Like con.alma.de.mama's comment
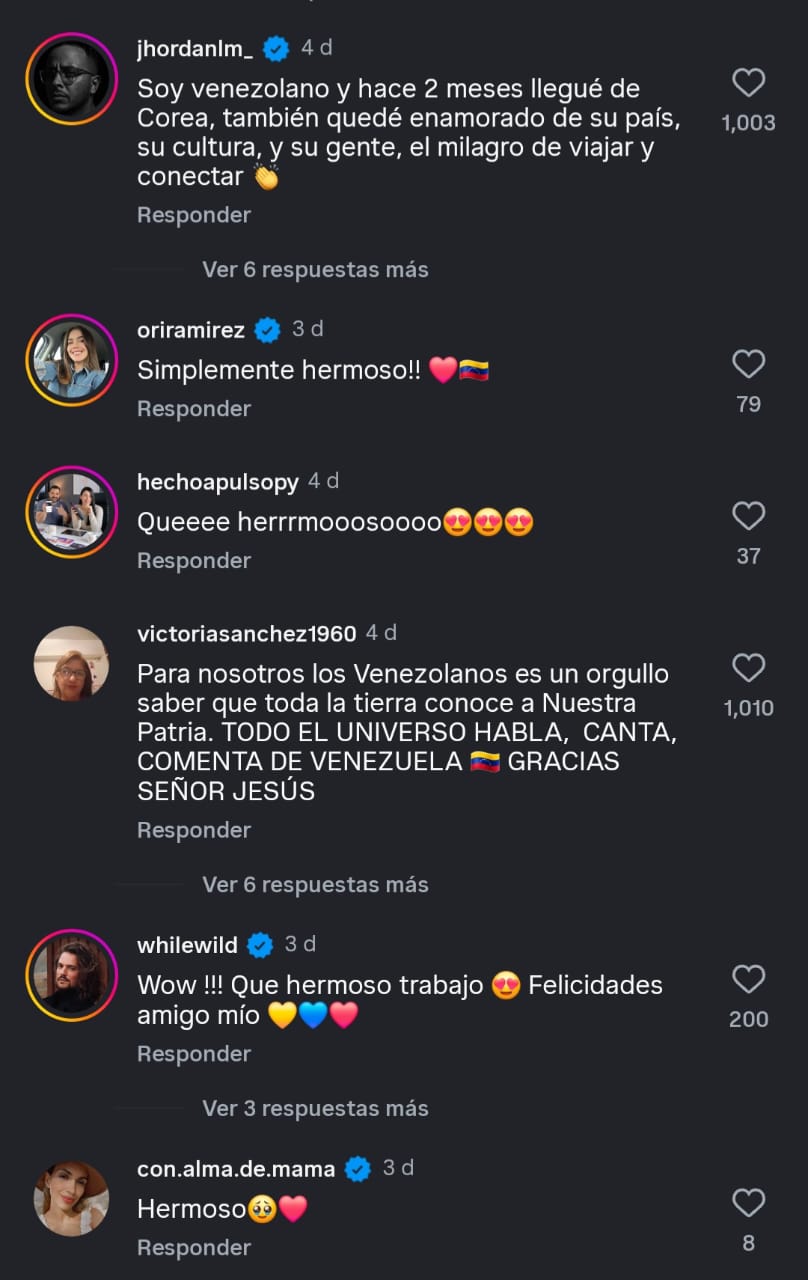The width and height of the screenshot is (808, 1280). coord(748,1203)
